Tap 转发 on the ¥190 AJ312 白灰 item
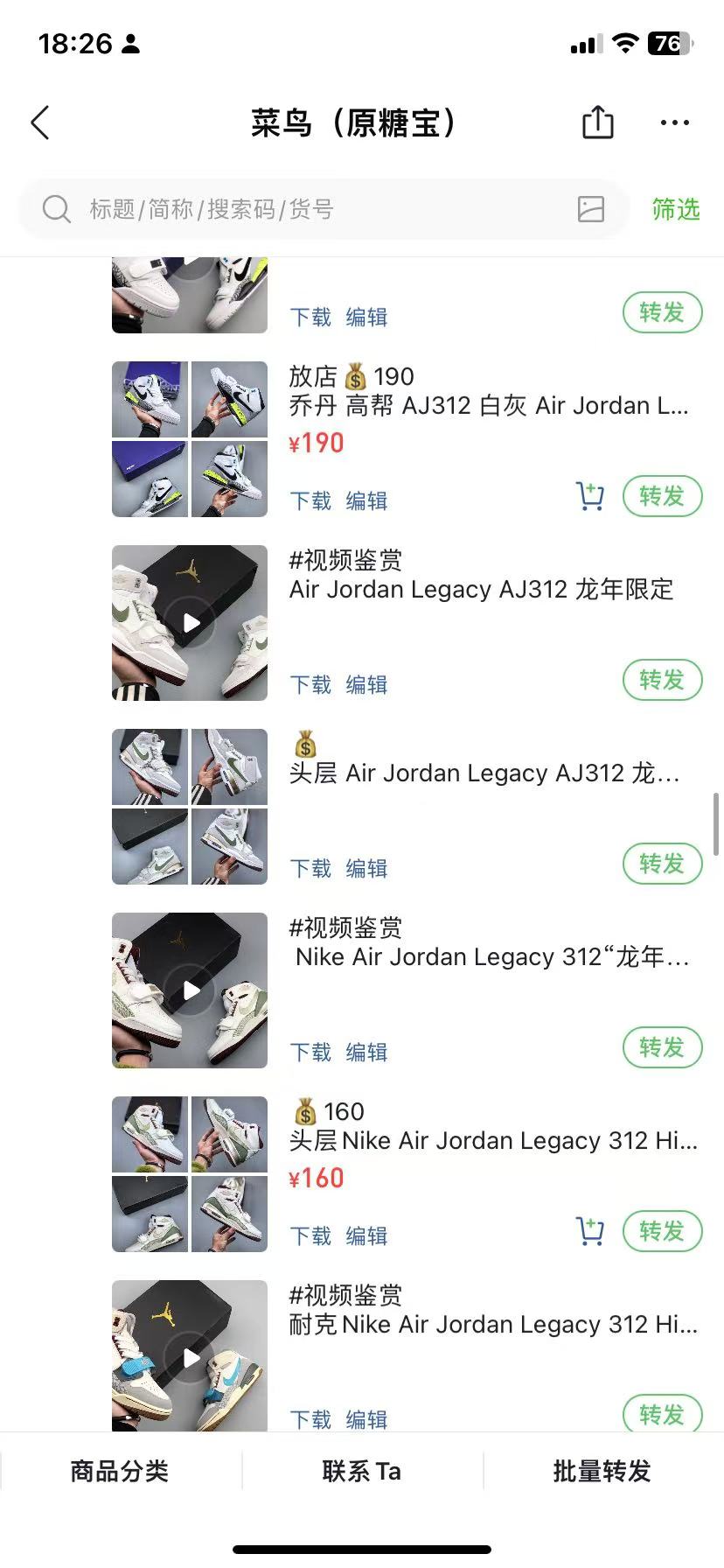This screenshot has height=1568, width=724. 662,496
